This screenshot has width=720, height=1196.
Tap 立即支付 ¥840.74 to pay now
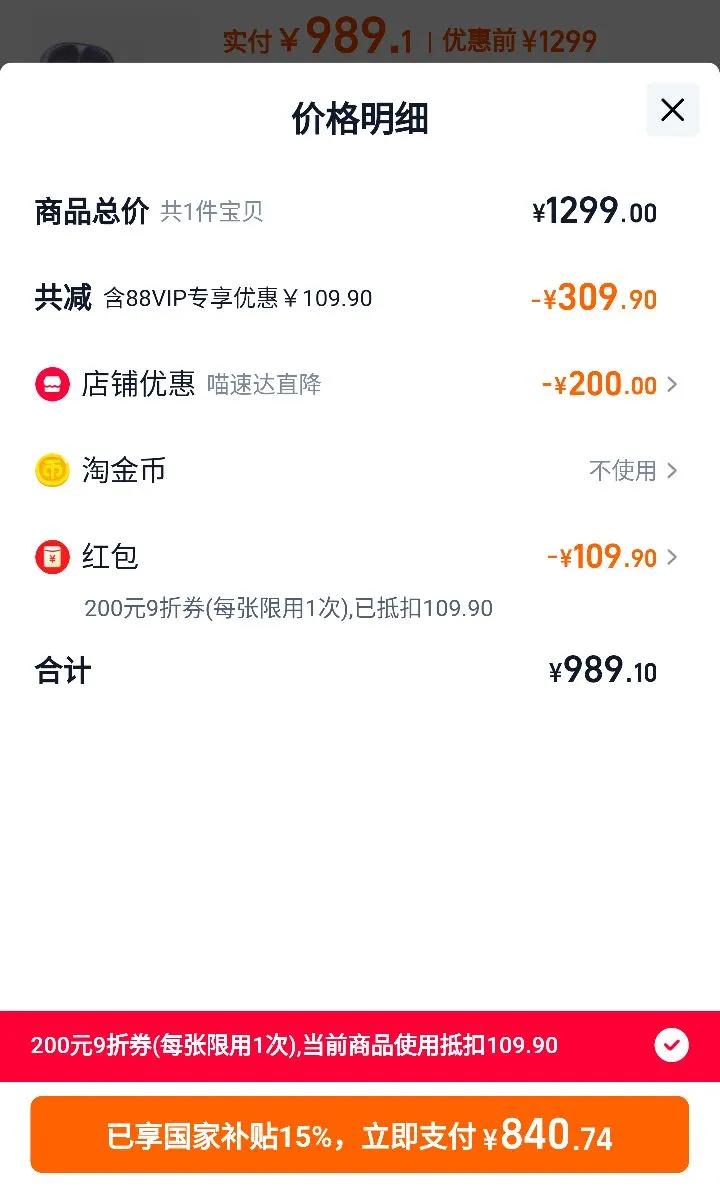pos(360,1135)
